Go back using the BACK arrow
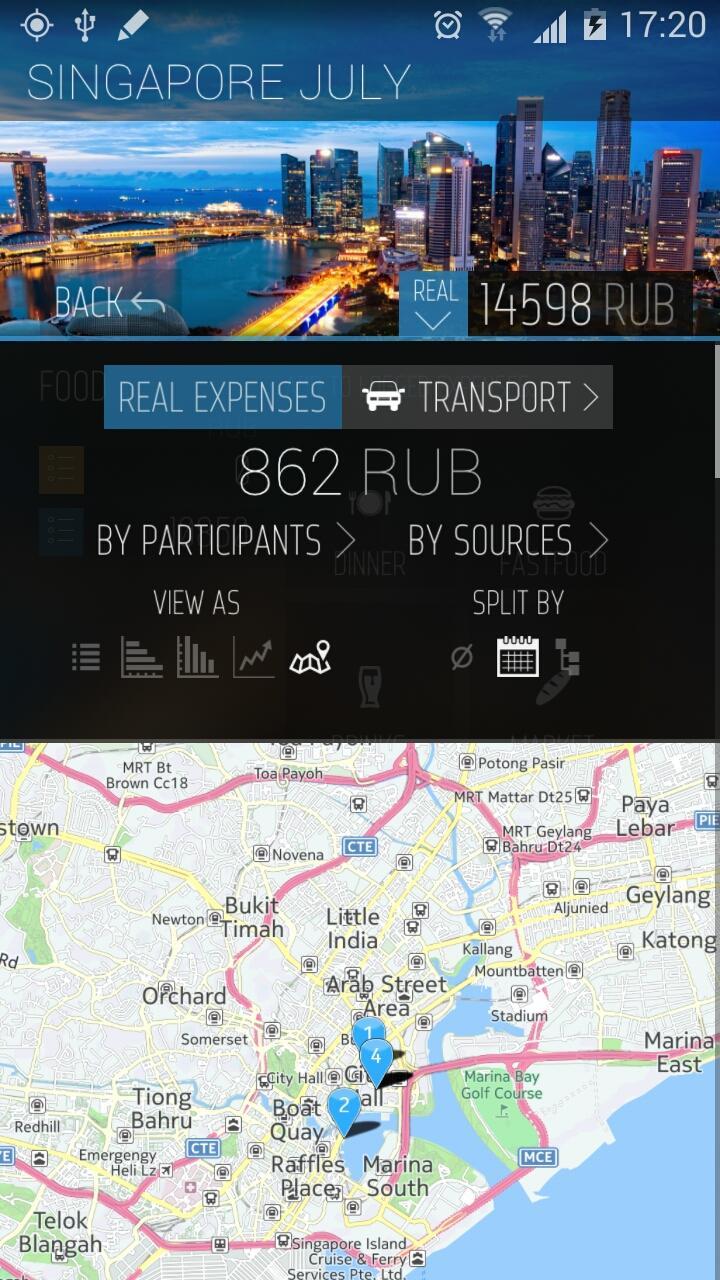Viewport: 720px width, 1280px height. (110, 302)
